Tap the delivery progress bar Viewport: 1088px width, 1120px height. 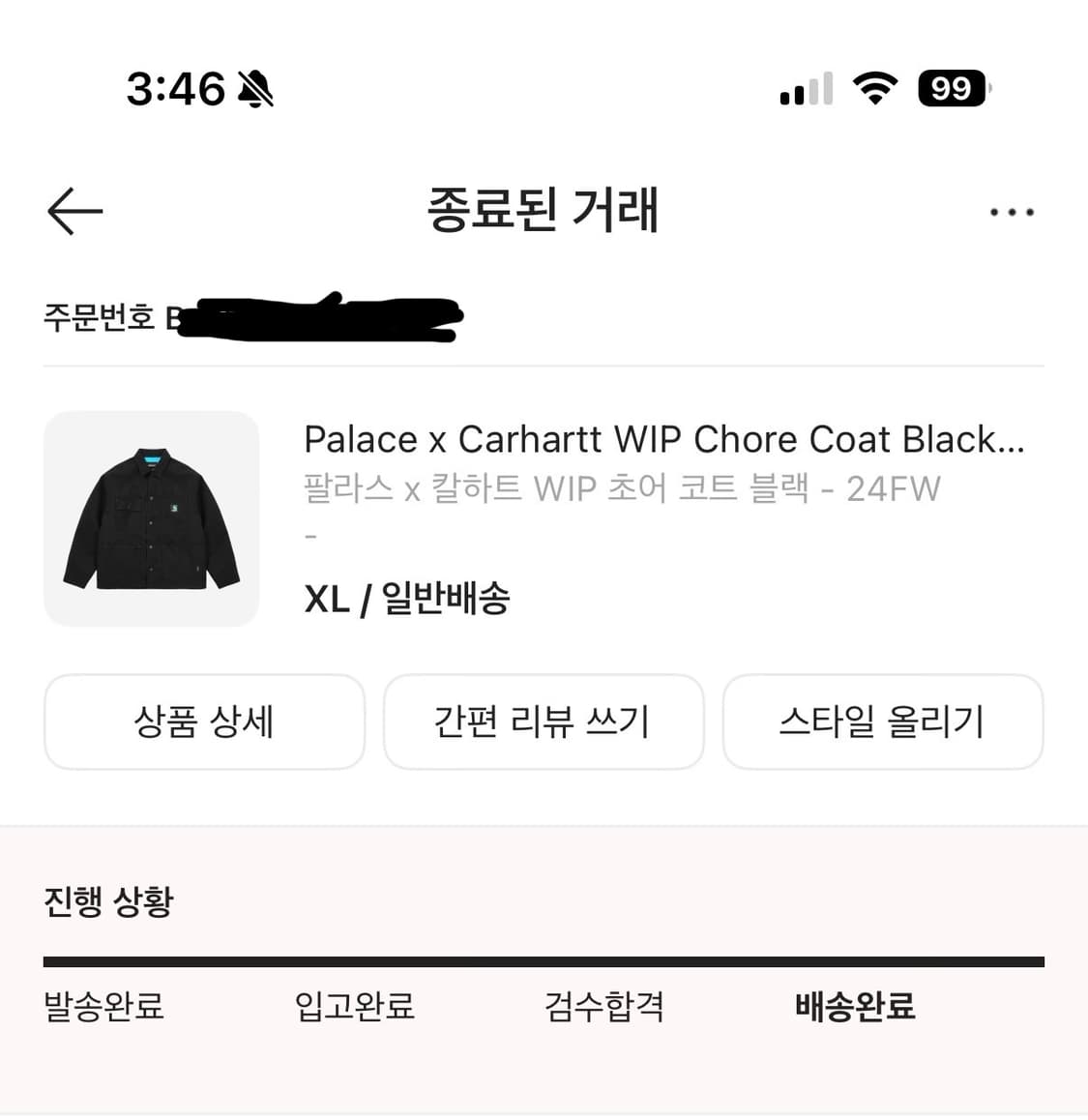click(x=544, y=961)
